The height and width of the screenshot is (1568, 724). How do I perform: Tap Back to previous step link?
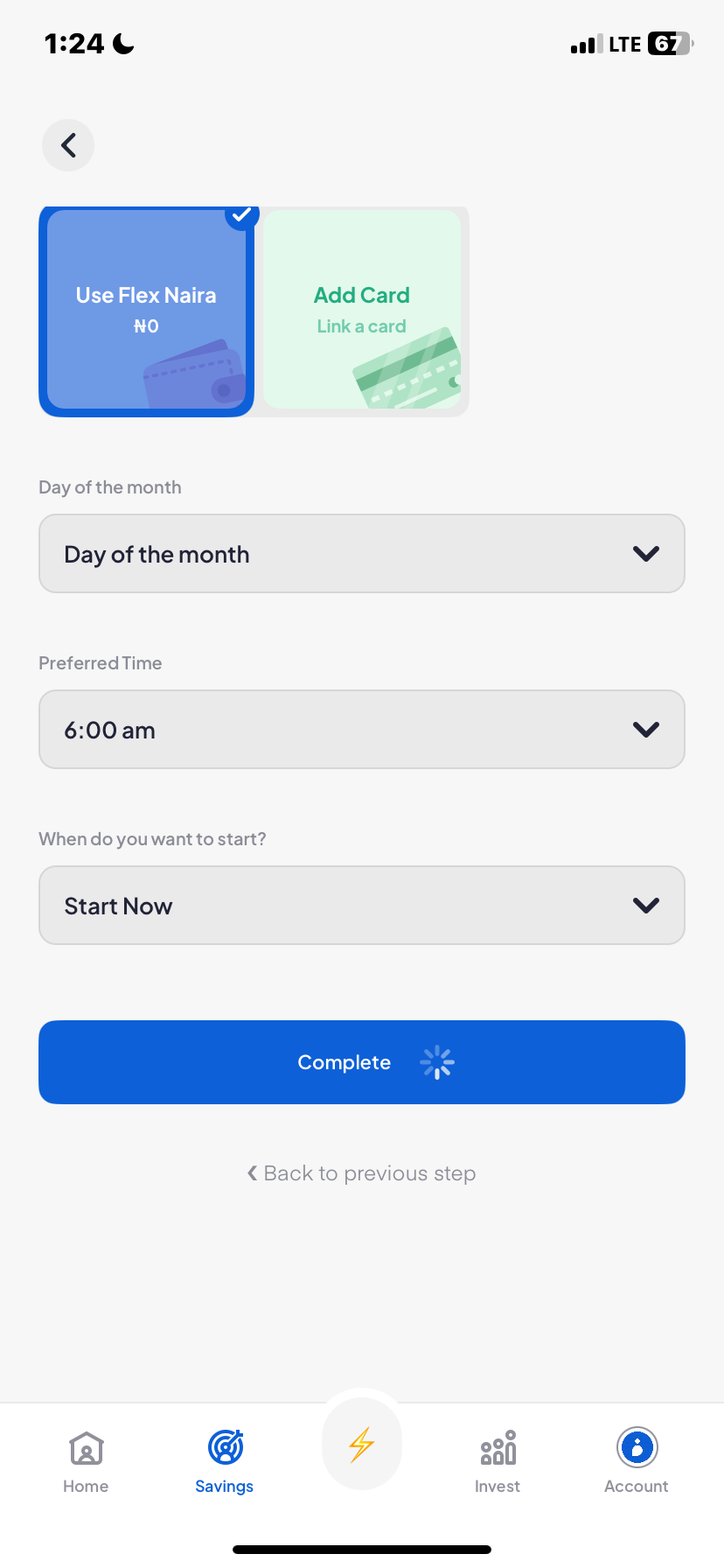(x=361, y=1172)
